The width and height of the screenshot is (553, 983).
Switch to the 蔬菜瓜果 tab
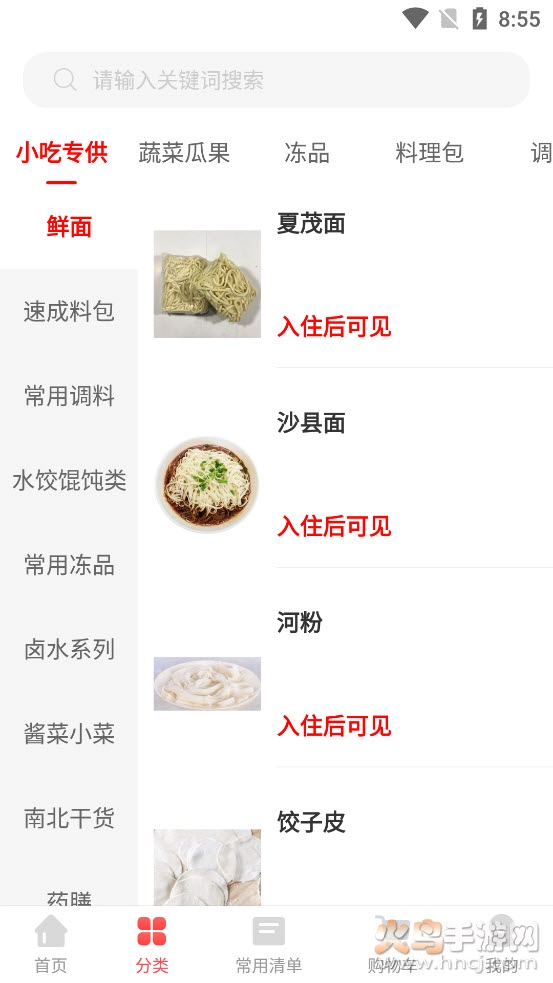coord(184,152)
